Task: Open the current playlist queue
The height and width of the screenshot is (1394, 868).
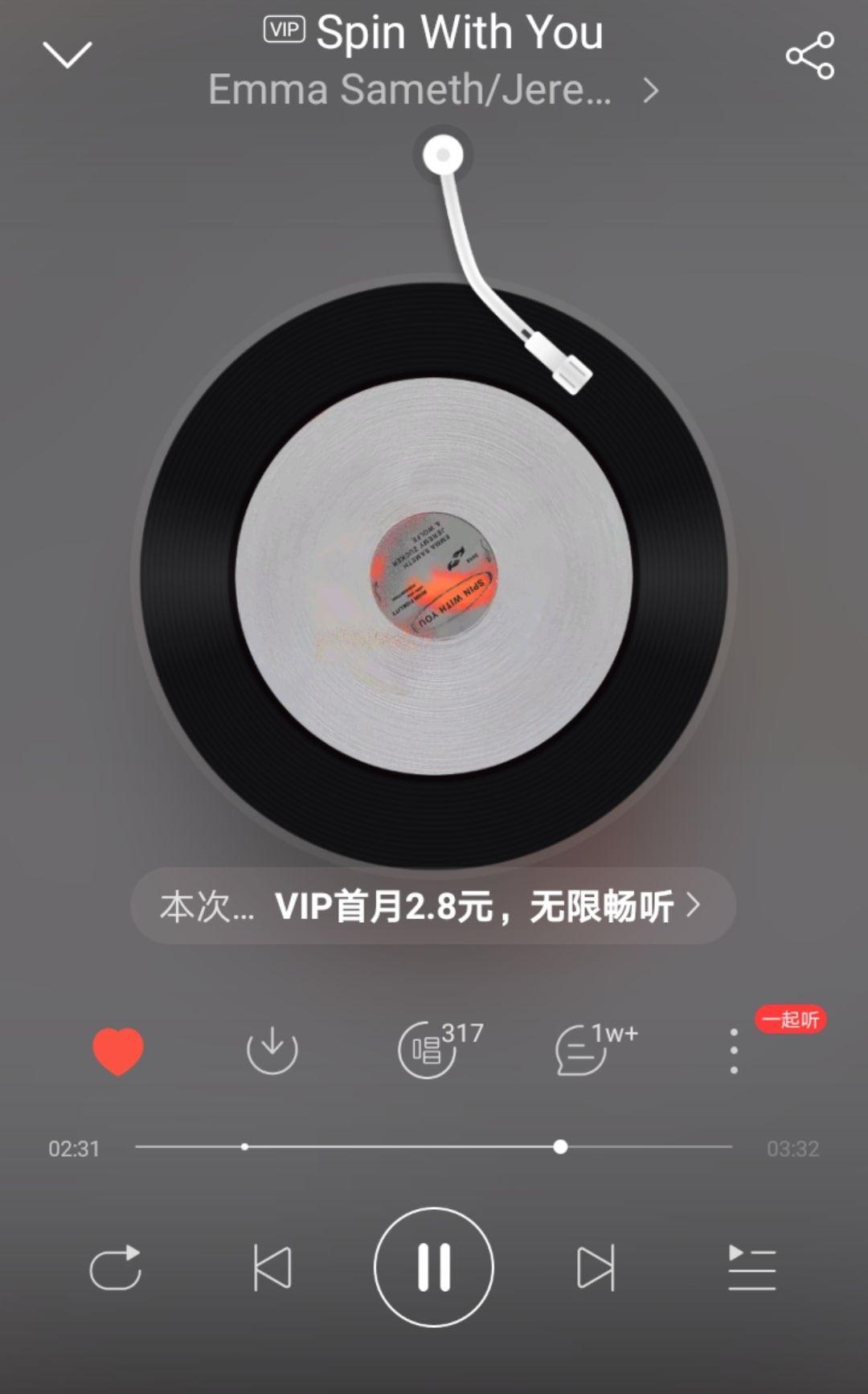Action: [751, 1268]
